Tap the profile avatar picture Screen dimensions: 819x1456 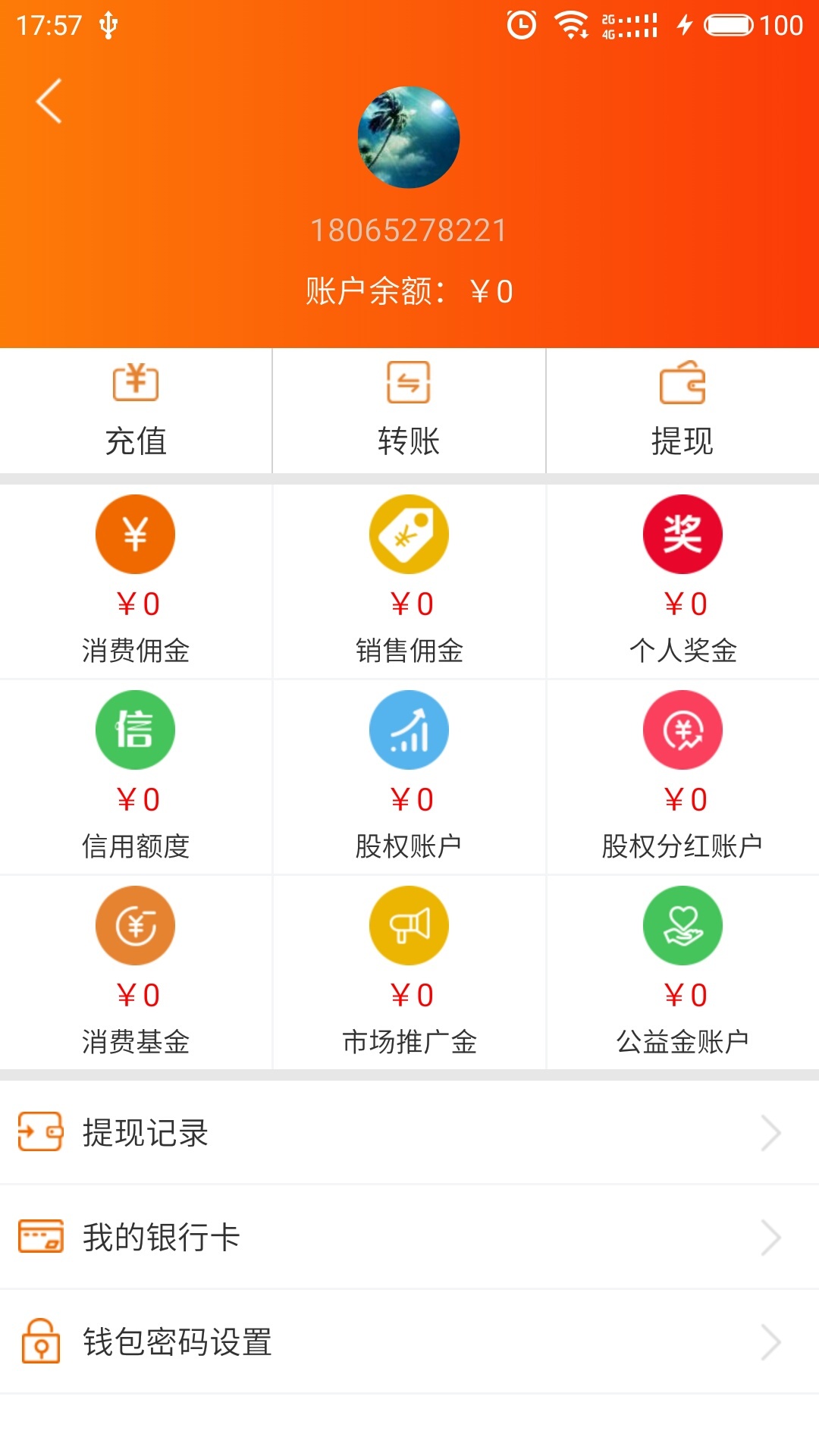tap(409, 137)
